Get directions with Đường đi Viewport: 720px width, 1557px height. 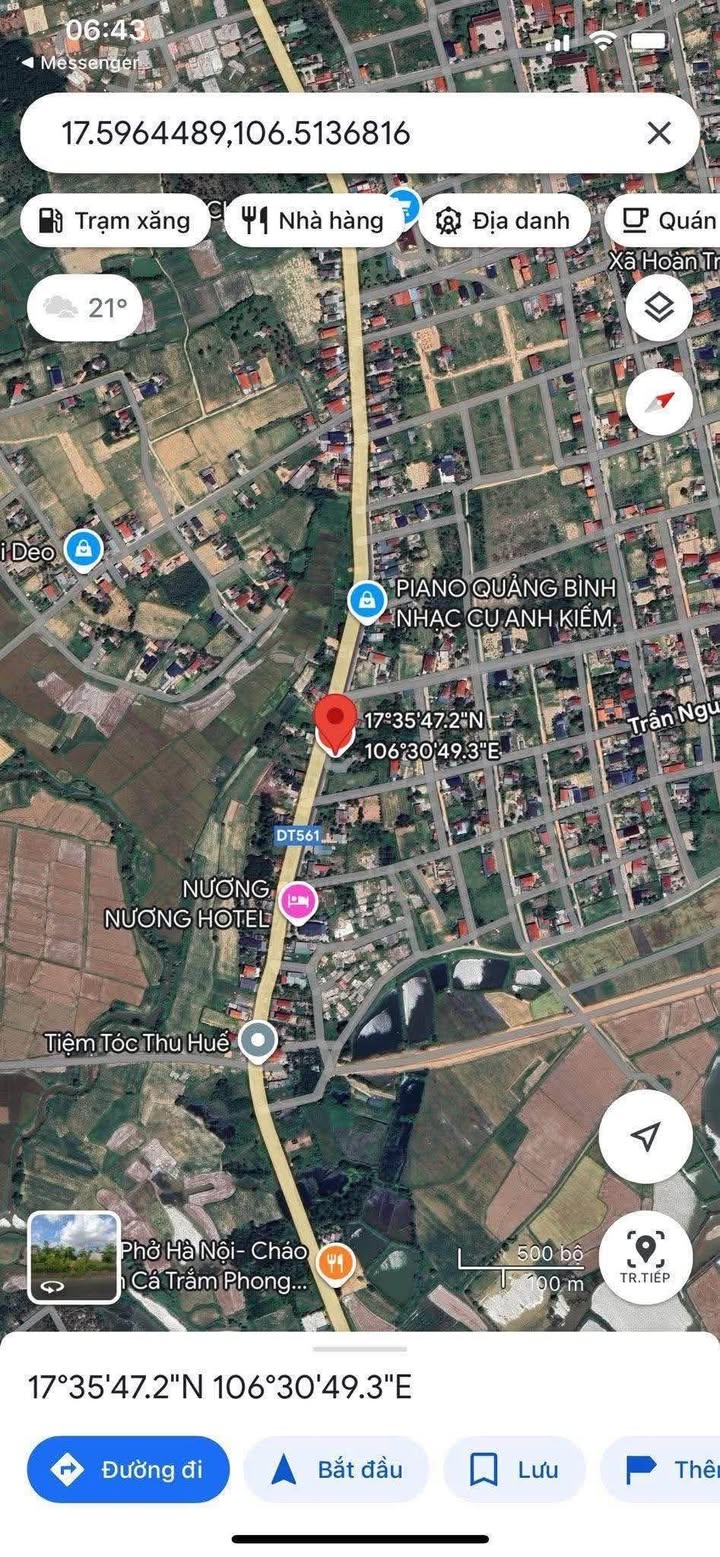click(x=128, y=1469)
